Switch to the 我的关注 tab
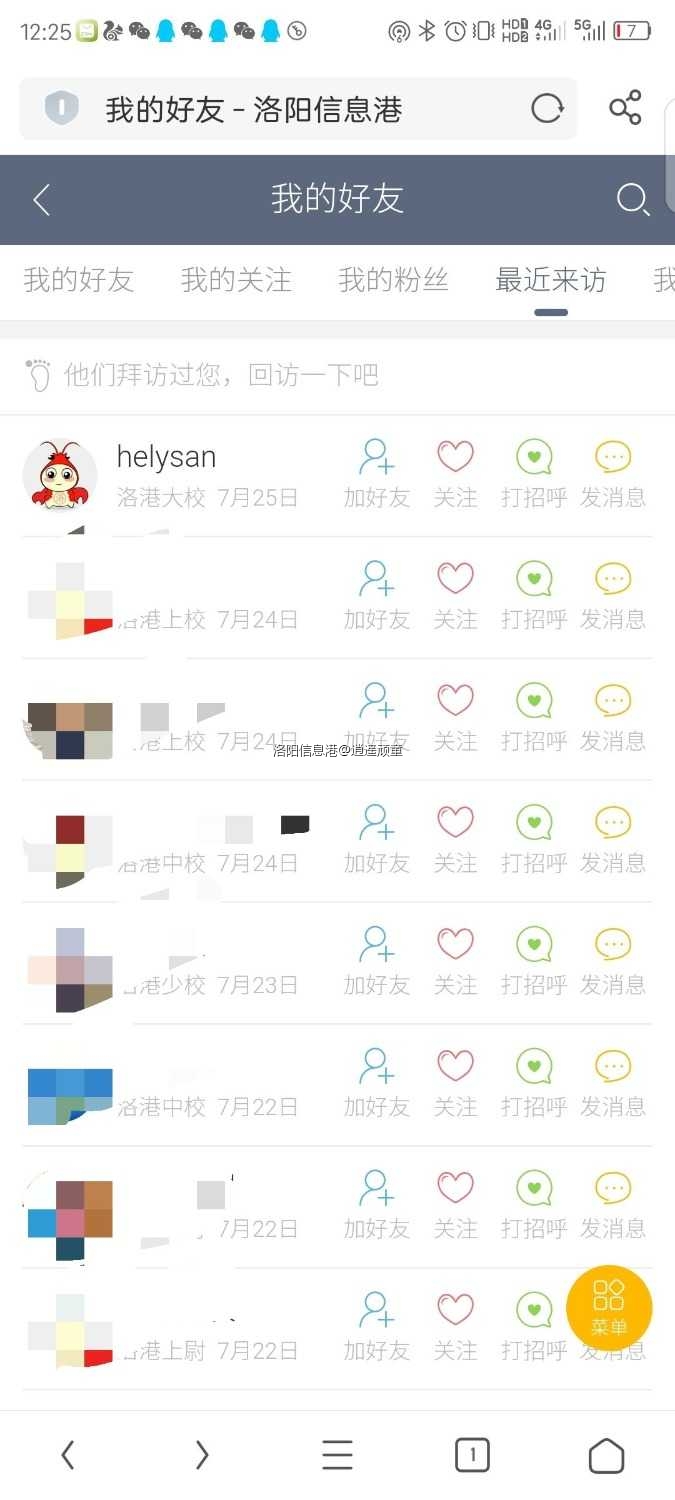Screen dimensions: 675x1500 click(x=236, y=281)
